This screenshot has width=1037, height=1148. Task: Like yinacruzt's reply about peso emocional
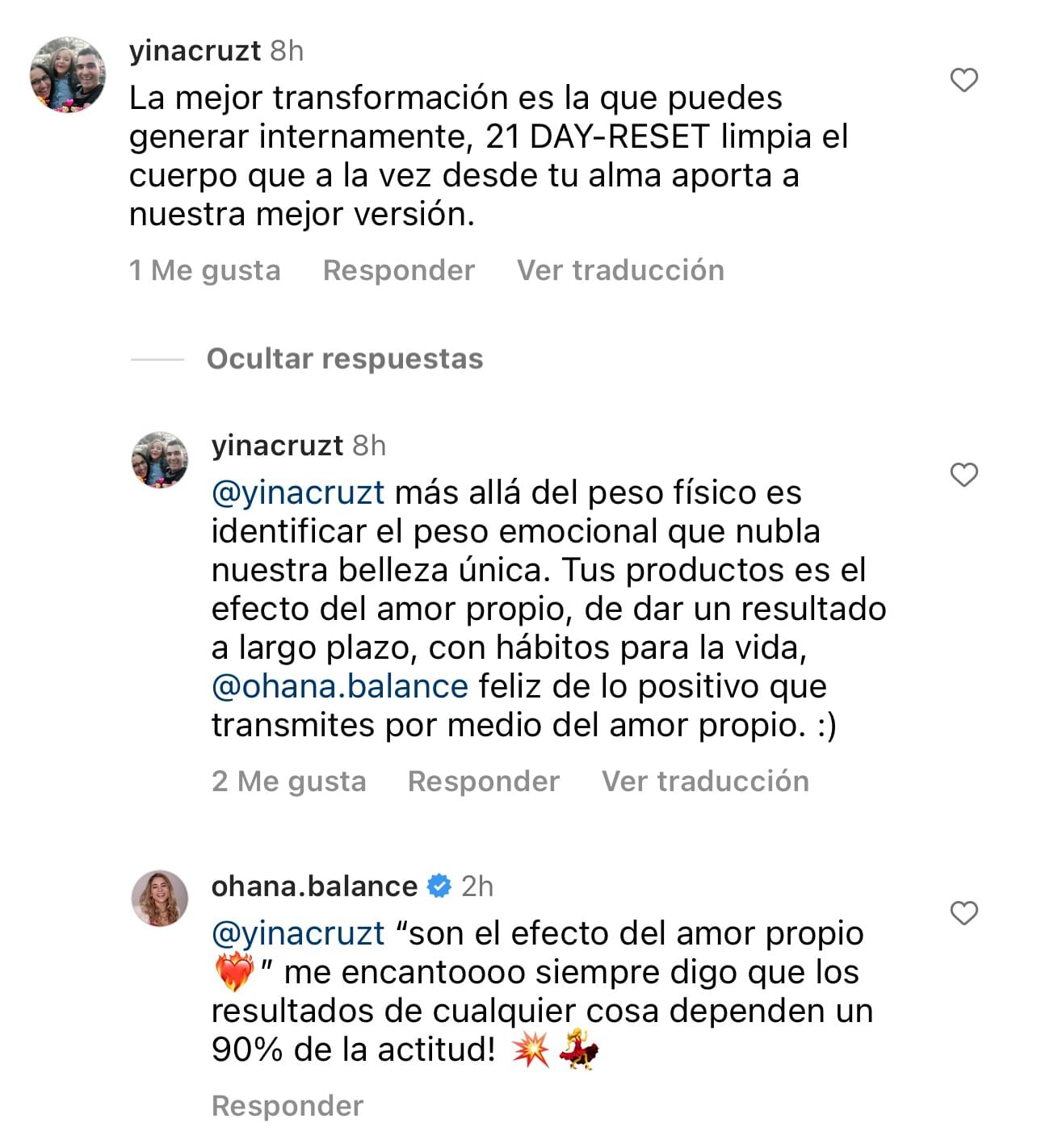[x=964, y=475]
